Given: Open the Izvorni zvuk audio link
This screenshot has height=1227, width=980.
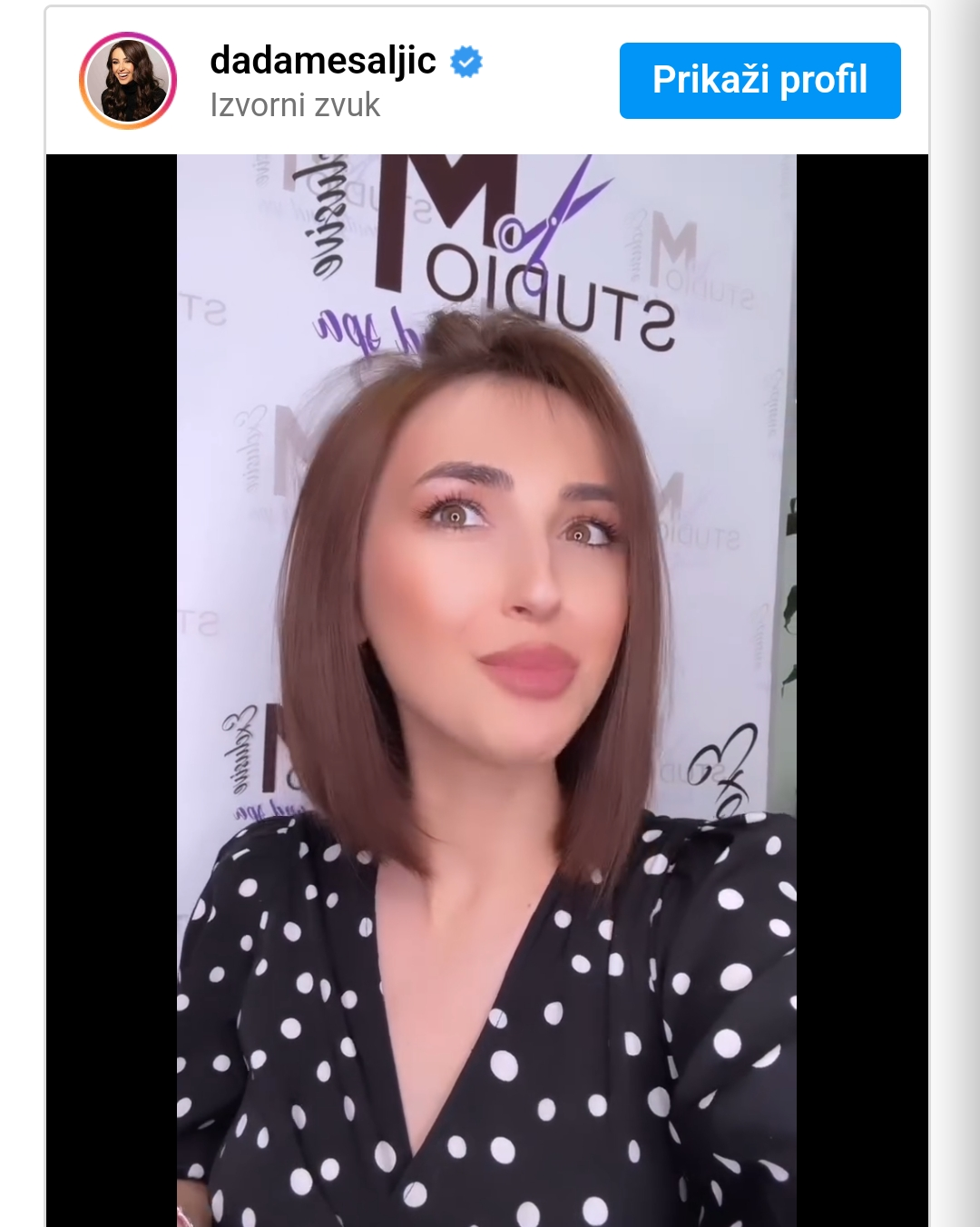Looking at the screenshot, I should [295, 105].
